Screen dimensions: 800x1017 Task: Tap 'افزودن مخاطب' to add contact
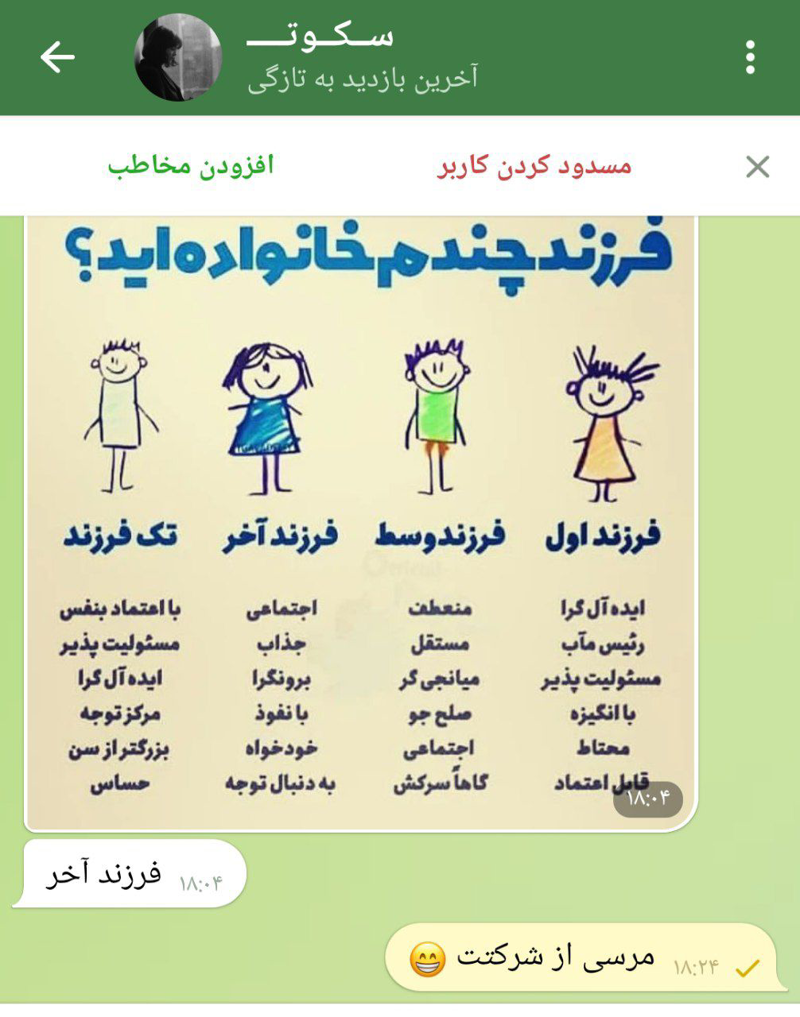point(190,166)
